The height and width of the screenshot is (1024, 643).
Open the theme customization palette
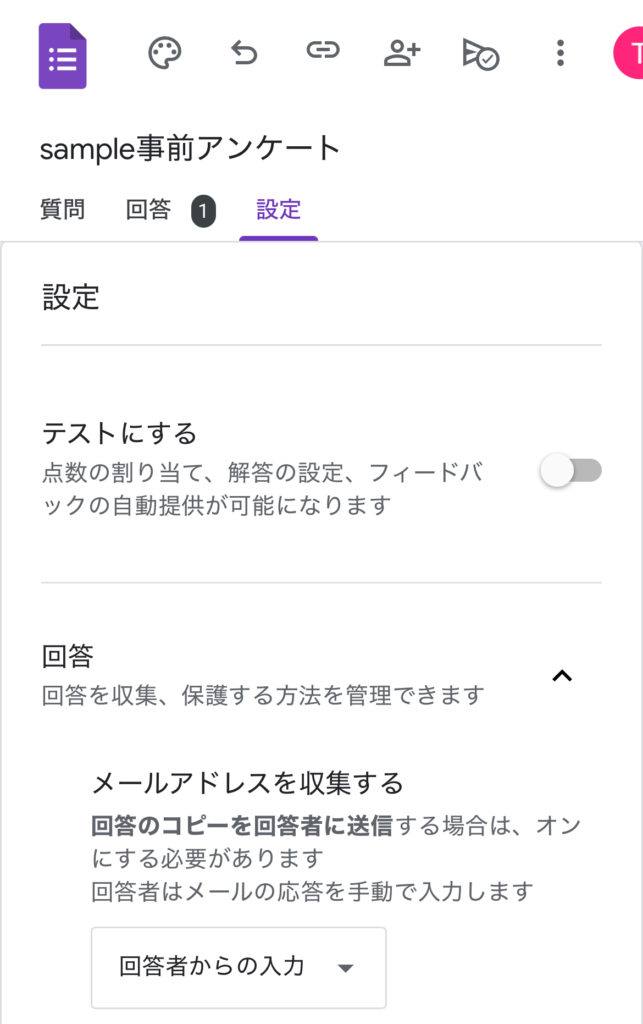pyautogui.click(x=165, y=53)
